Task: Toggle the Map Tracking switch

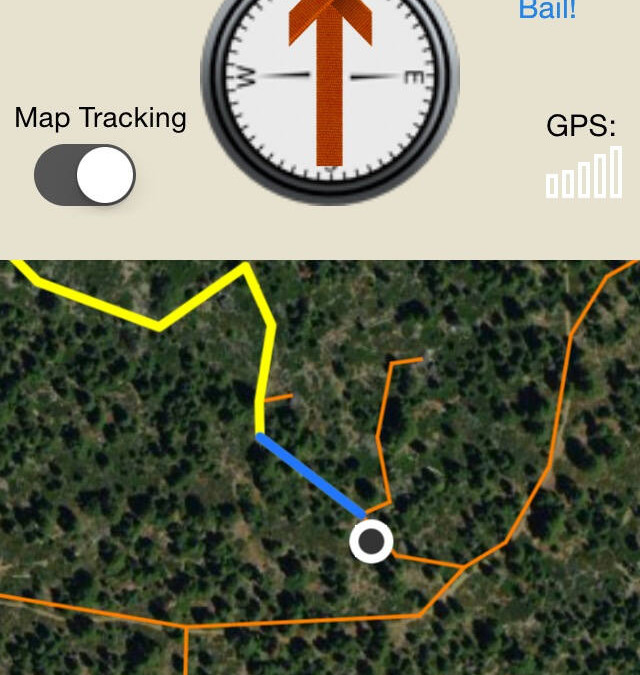Action: point(85,176)
